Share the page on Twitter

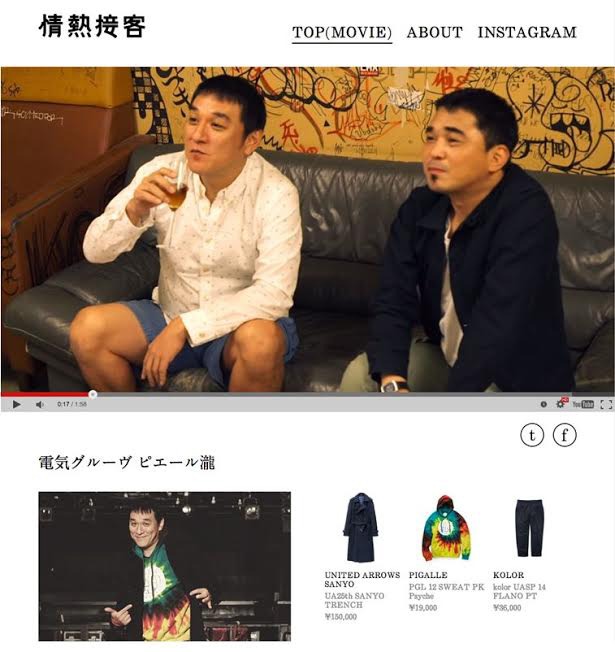pos(532,435)
